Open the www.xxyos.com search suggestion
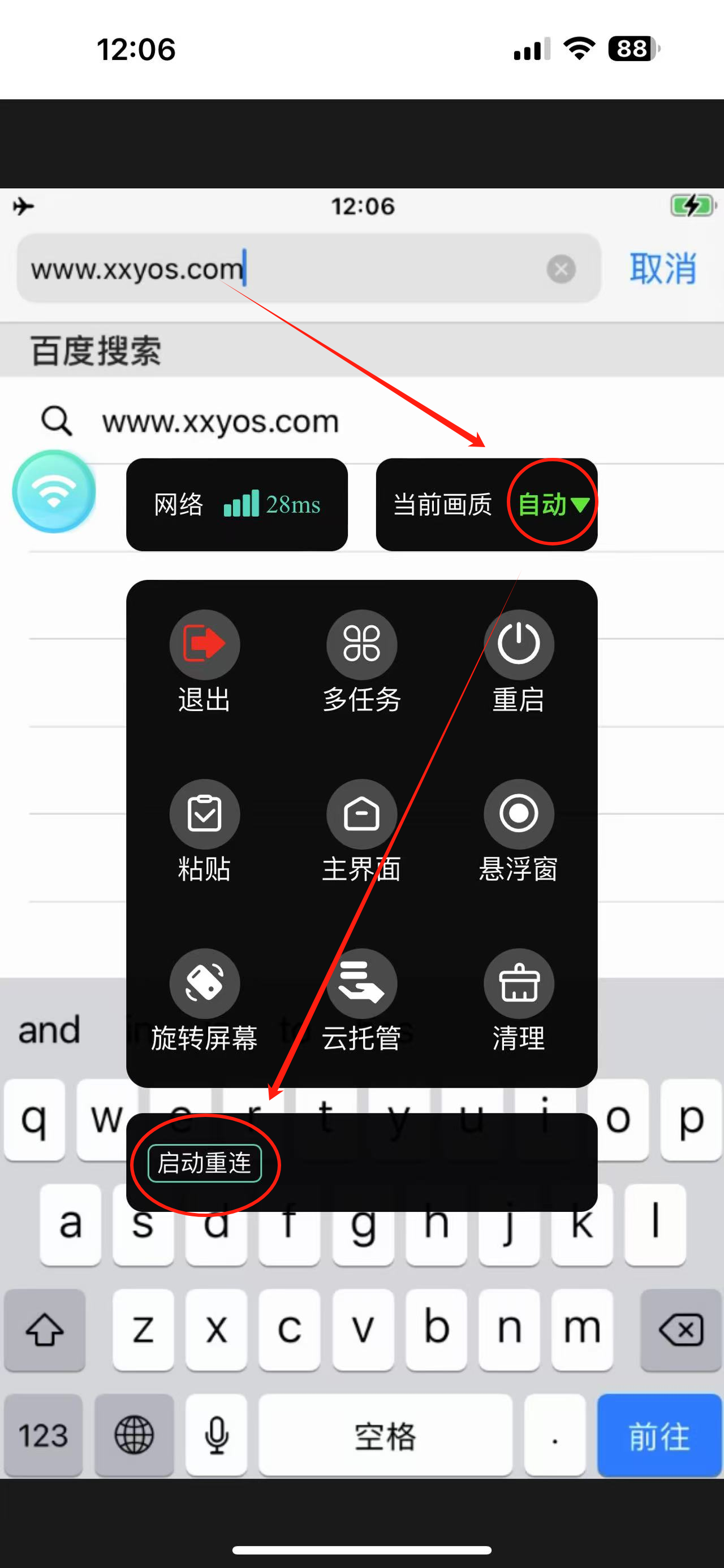724x1568 pixels. point(221,421)
